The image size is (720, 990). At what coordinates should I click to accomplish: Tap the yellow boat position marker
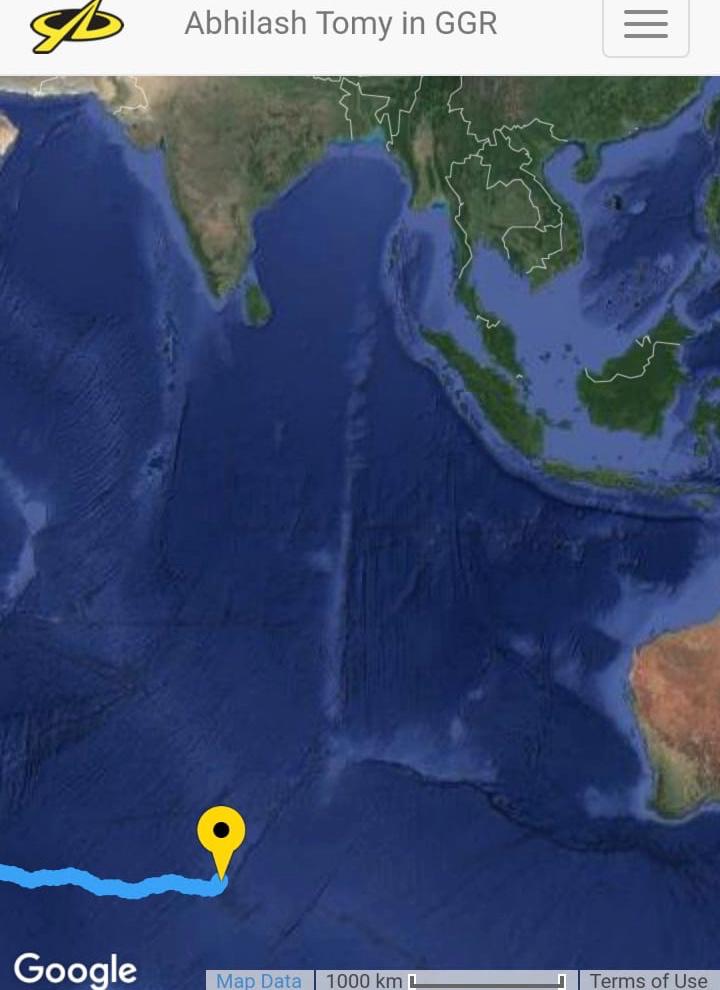click(x=221, y=836)
